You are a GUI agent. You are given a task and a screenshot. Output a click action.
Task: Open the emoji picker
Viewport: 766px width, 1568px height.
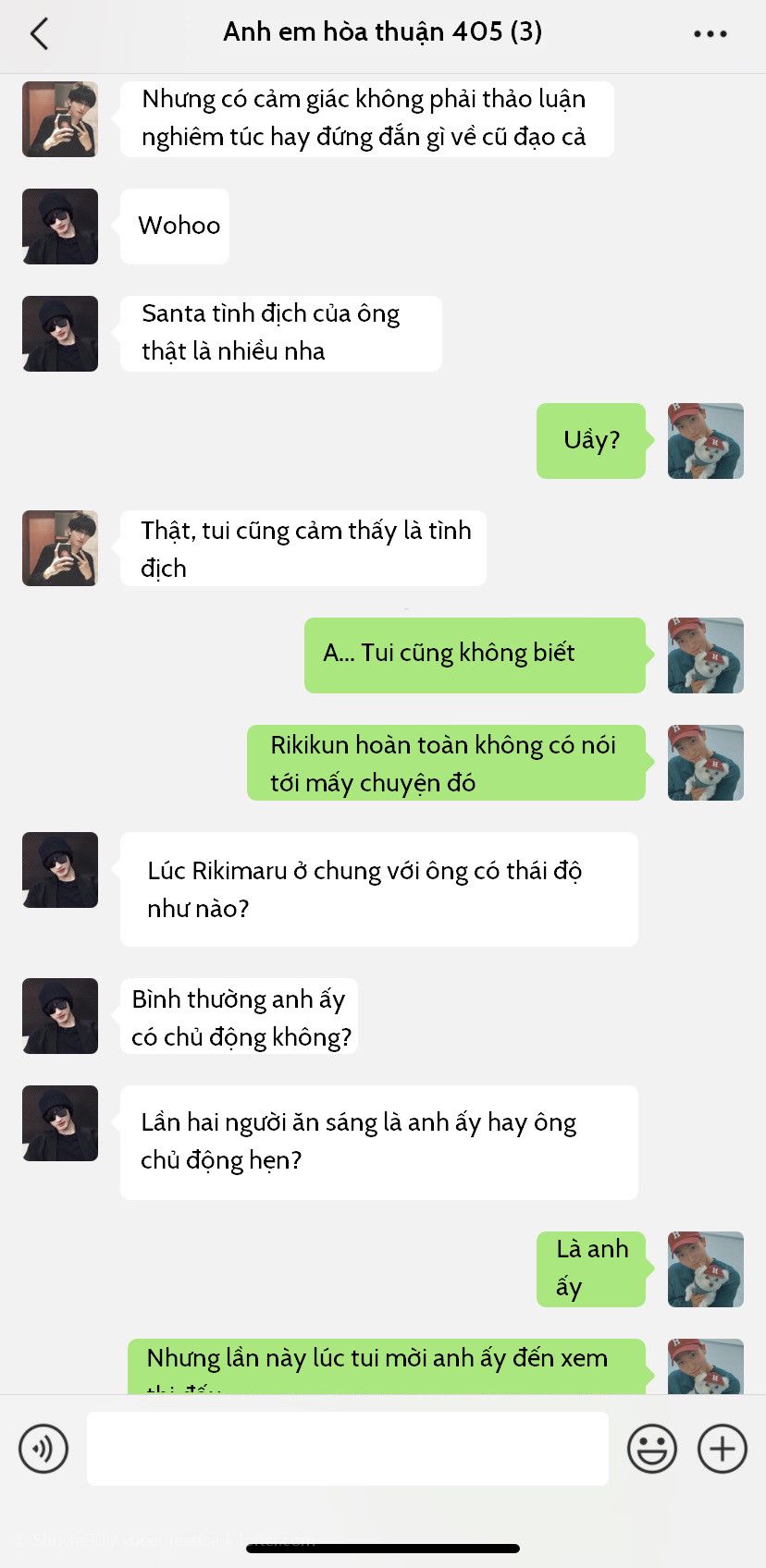[651, 1448]
